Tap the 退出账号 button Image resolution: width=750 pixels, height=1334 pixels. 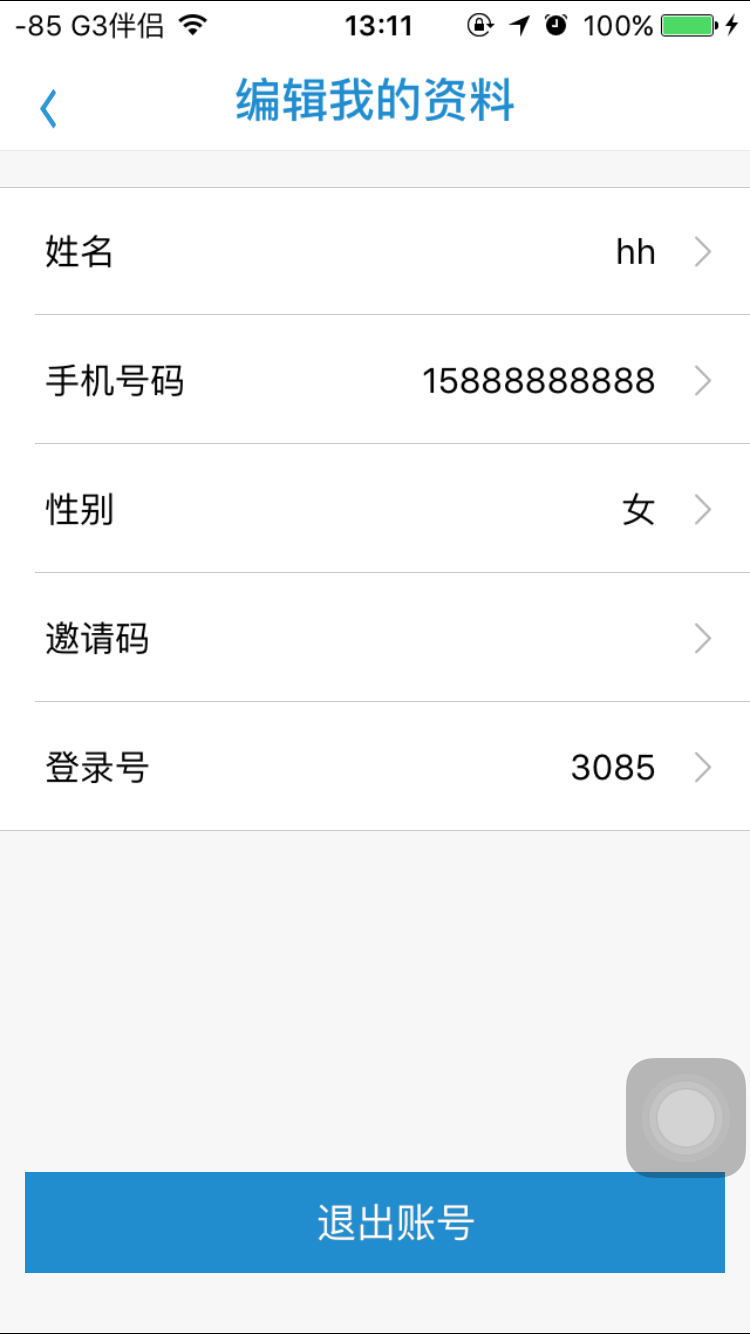[375, 1222]
